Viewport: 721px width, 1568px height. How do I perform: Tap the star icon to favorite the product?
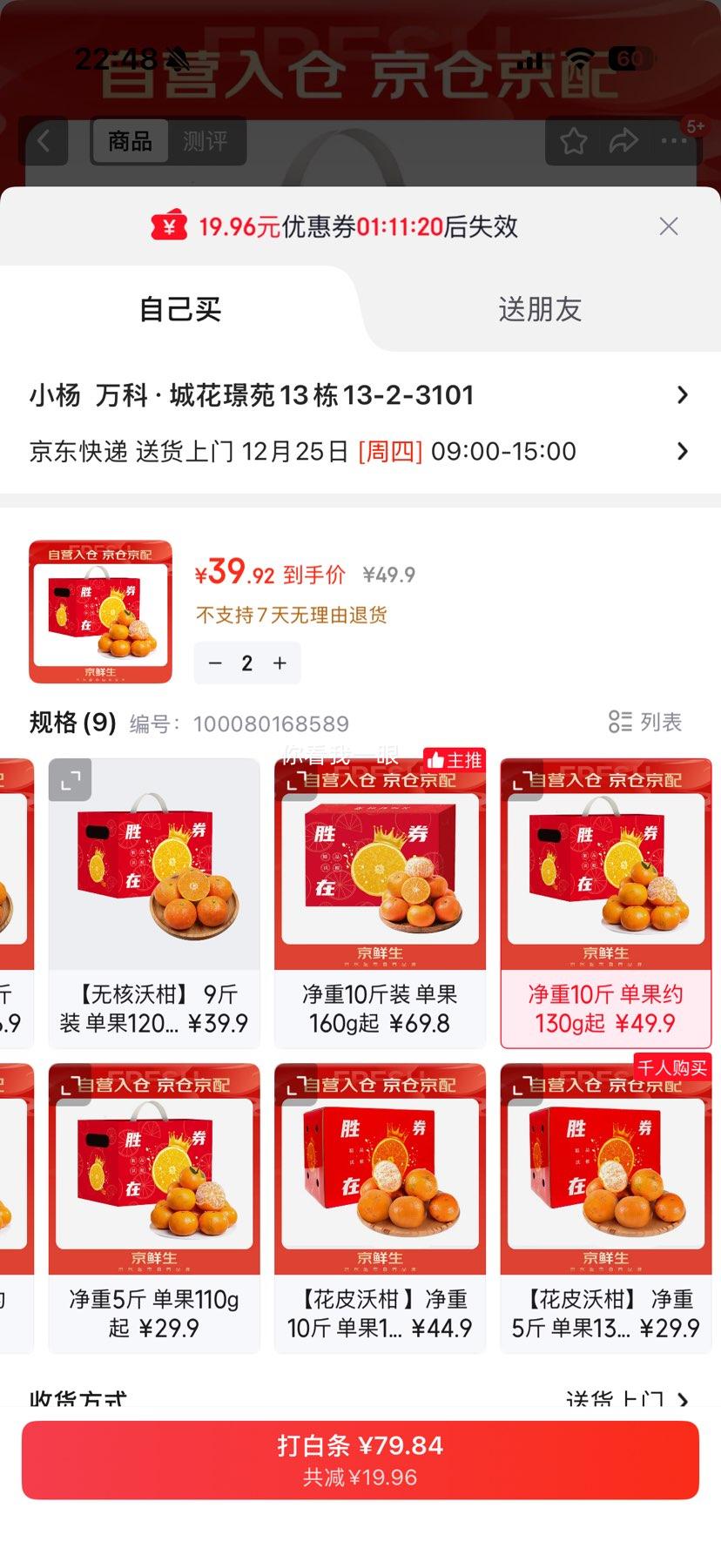pyautogui.click(x=573, y=140)
